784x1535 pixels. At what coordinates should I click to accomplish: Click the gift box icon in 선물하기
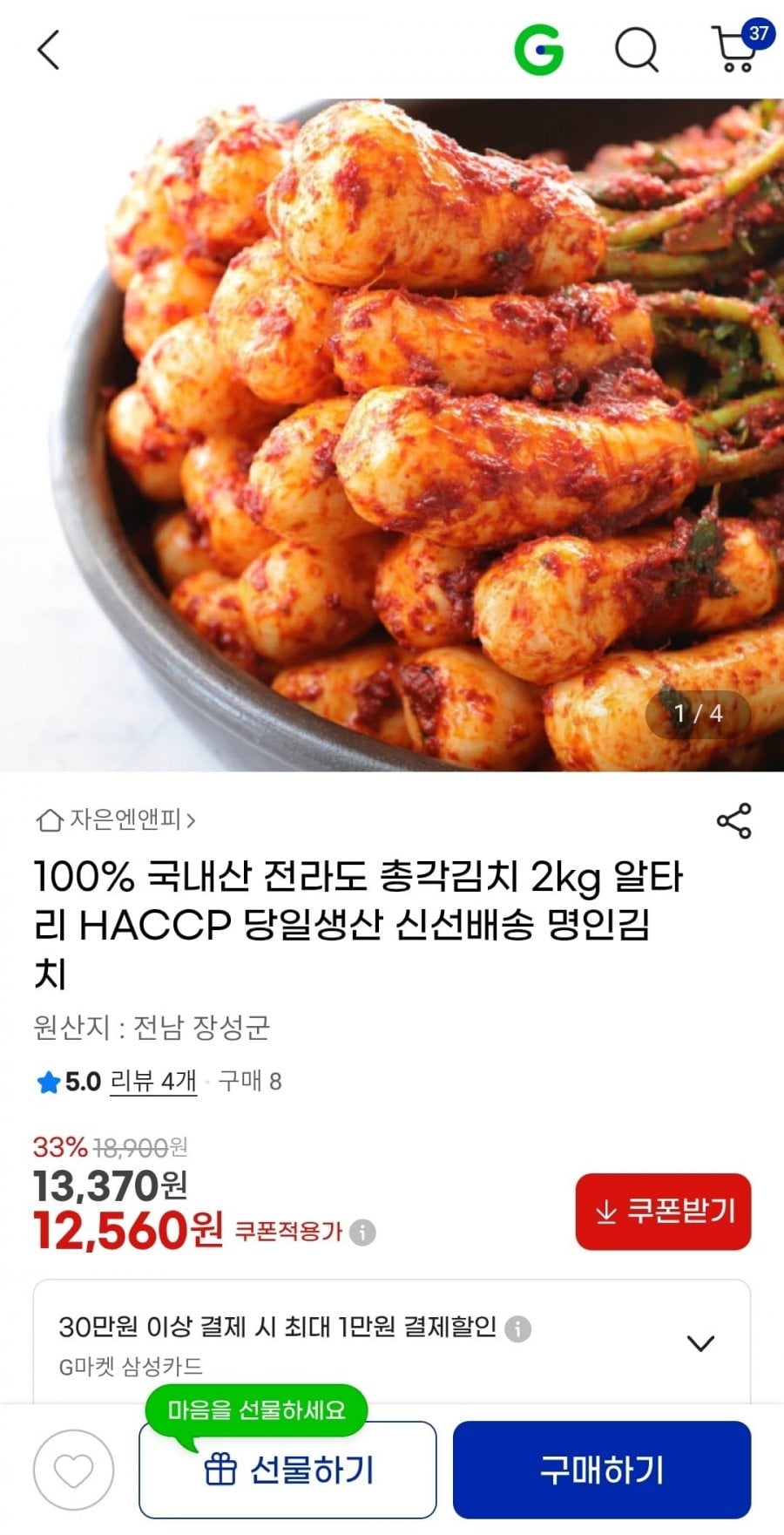pos(224,1467)
